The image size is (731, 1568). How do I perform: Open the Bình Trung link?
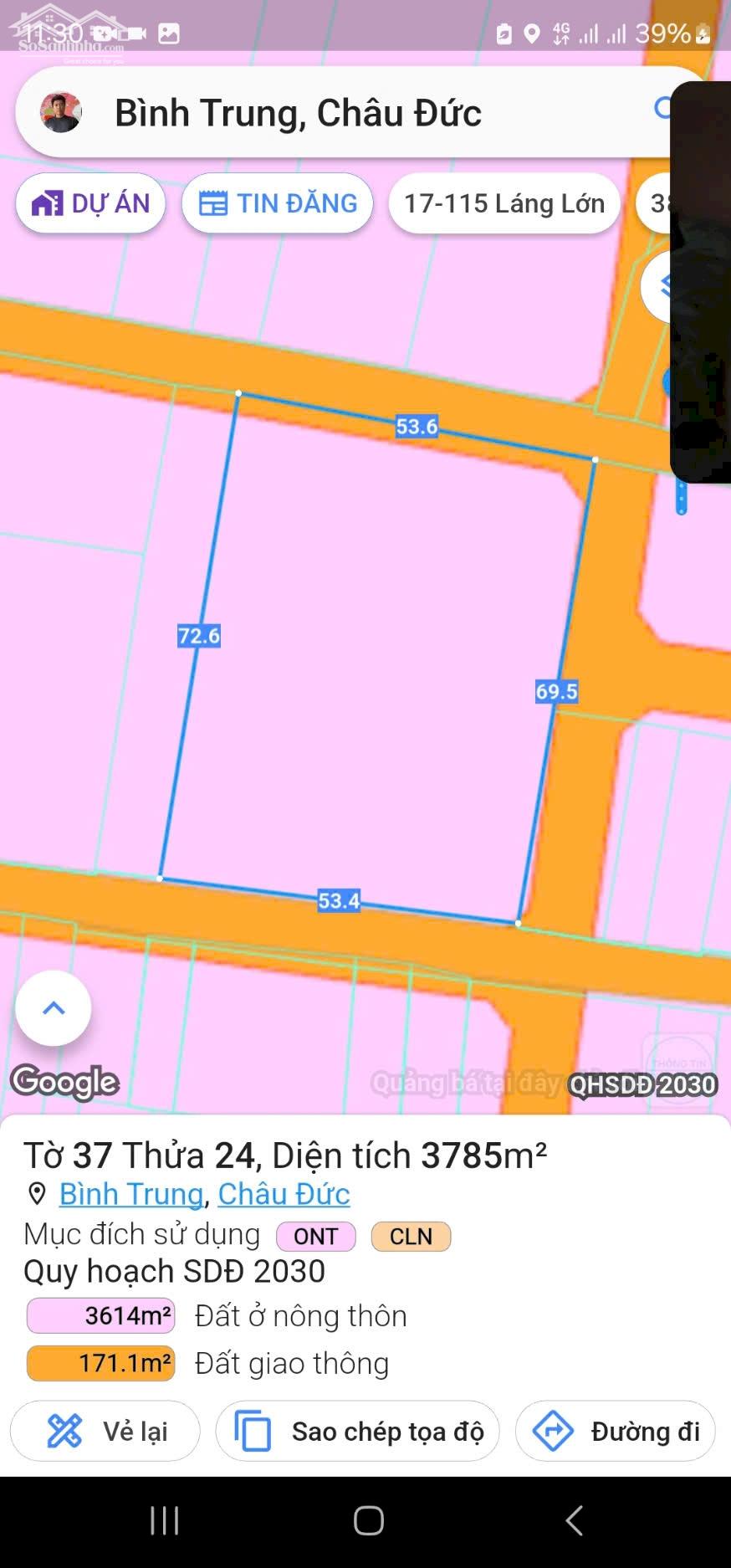pos(131,1194)
